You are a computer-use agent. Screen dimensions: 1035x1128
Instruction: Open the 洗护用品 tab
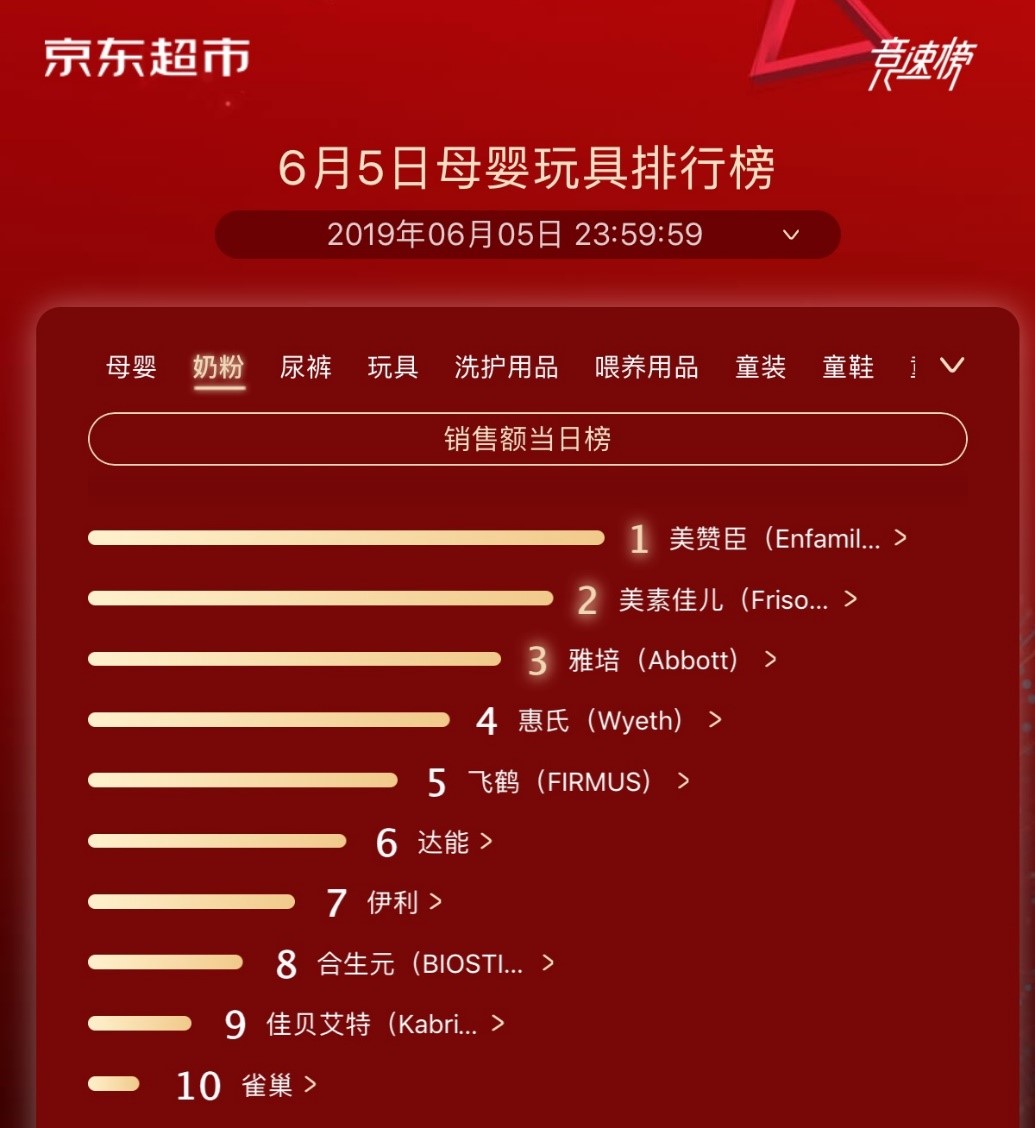tap(506, 367)
